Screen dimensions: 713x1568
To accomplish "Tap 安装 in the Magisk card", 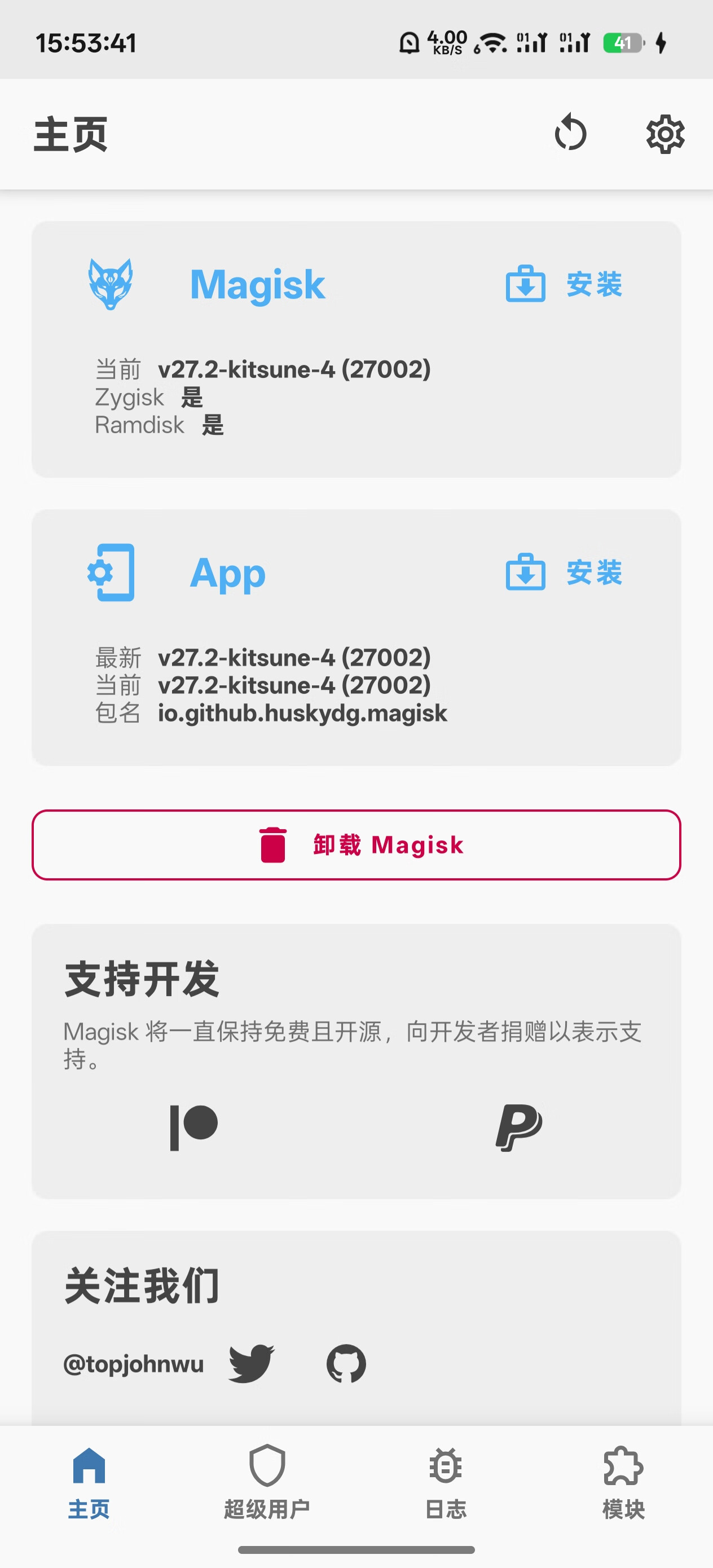I will click(564, 284).
